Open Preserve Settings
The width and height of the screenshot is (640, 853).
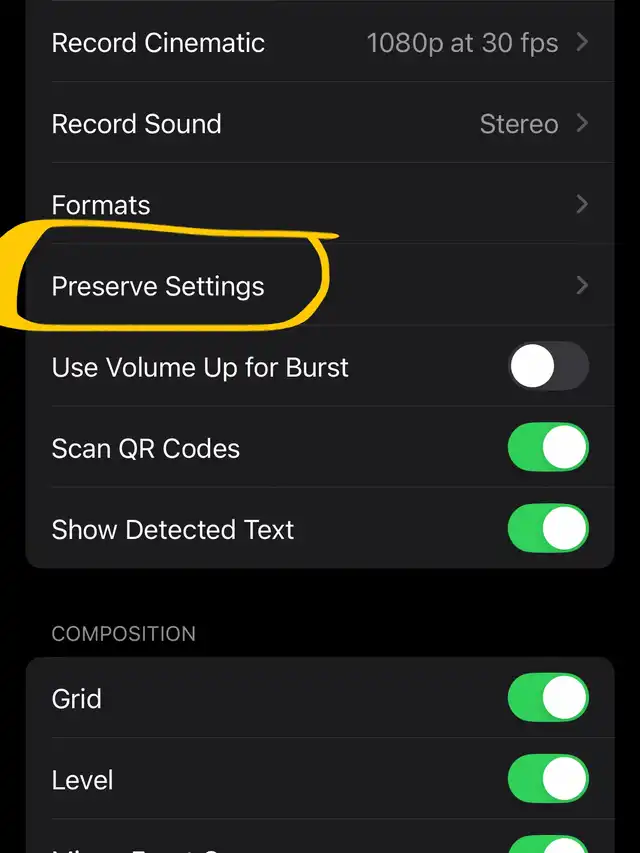pyautogui.click(x=319, y=286)
